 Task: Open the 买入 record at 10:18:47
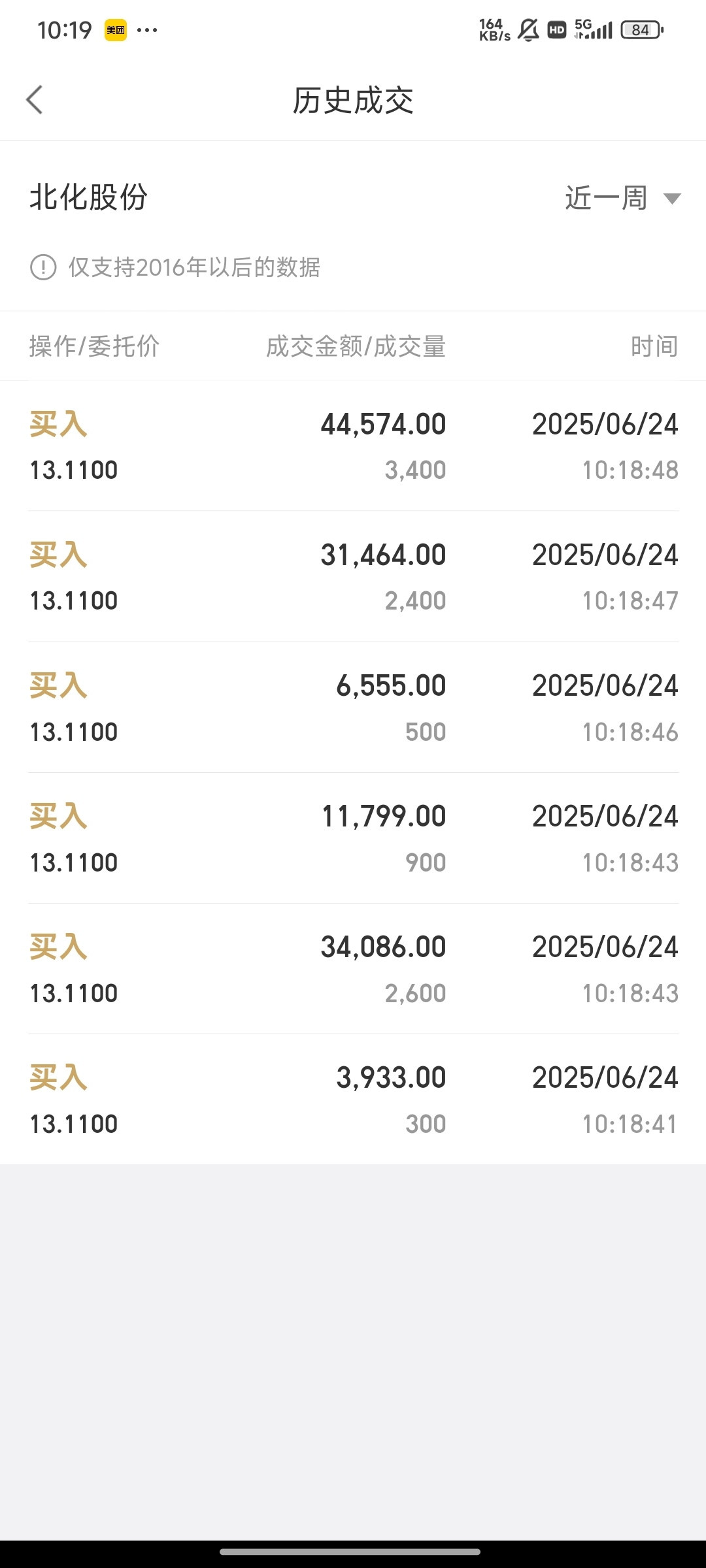[353, 577]
